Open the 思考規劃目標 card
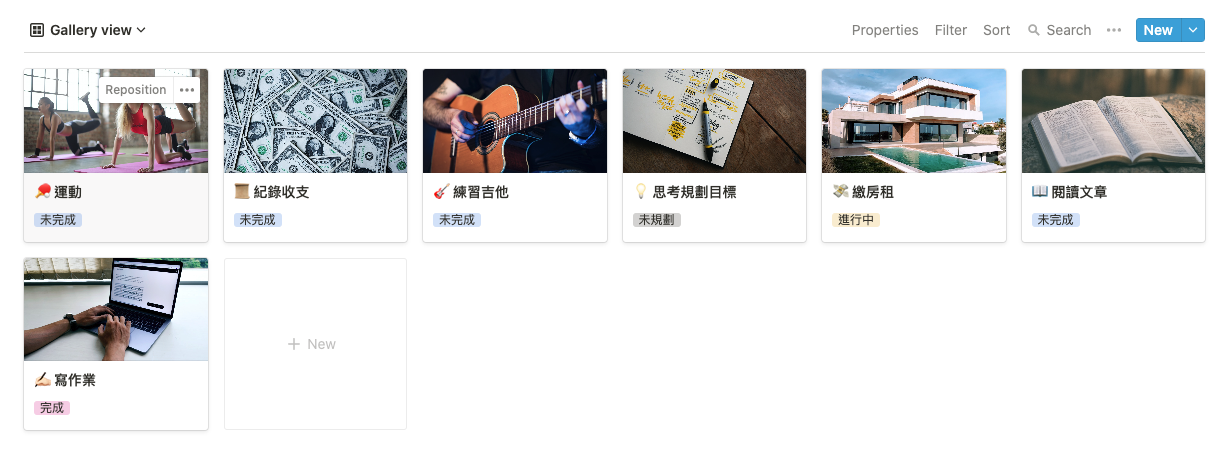Viewport: 1227px width, 449px height. (696, 192)
